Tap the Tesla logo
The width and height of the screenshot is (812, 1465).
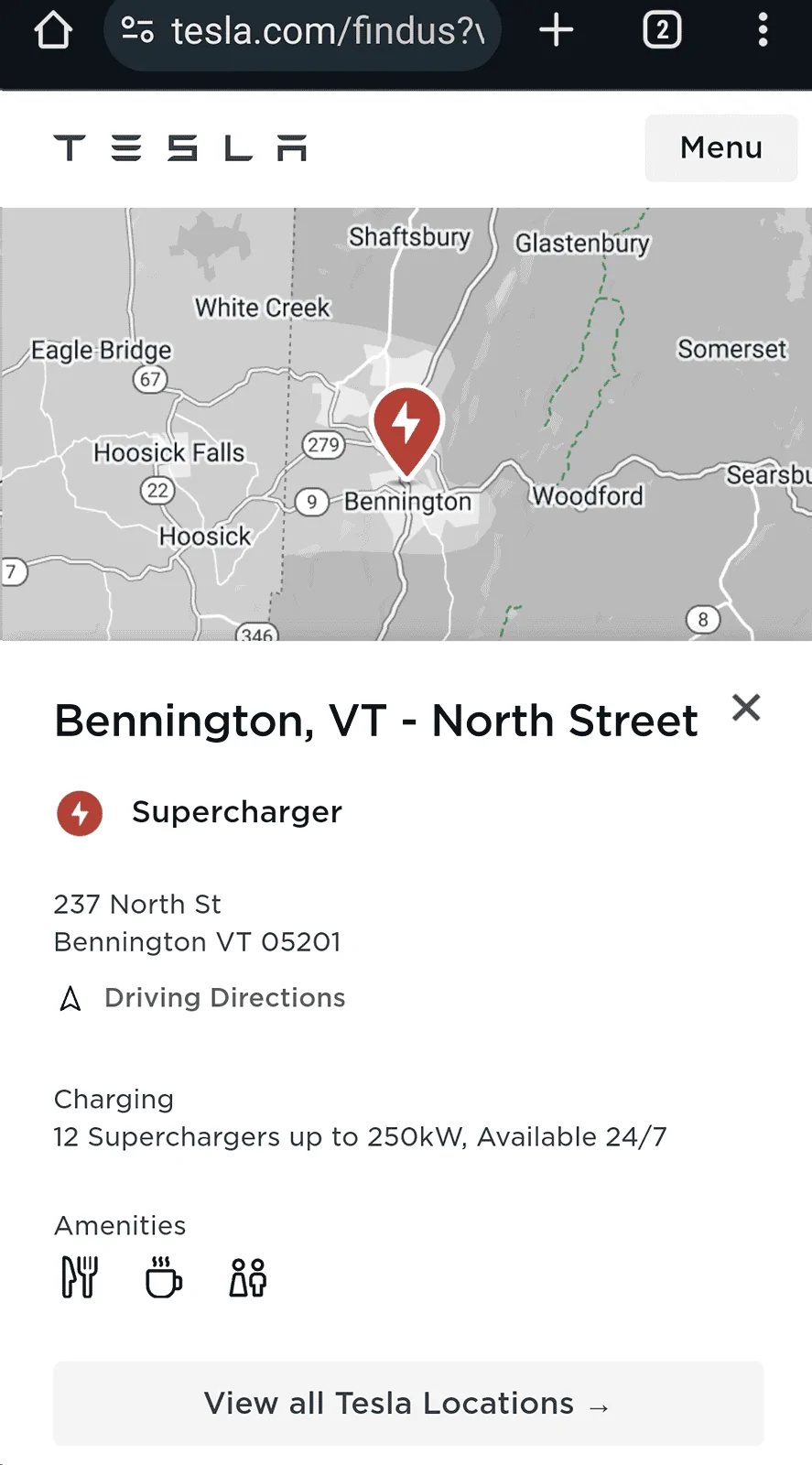[180, 147]
